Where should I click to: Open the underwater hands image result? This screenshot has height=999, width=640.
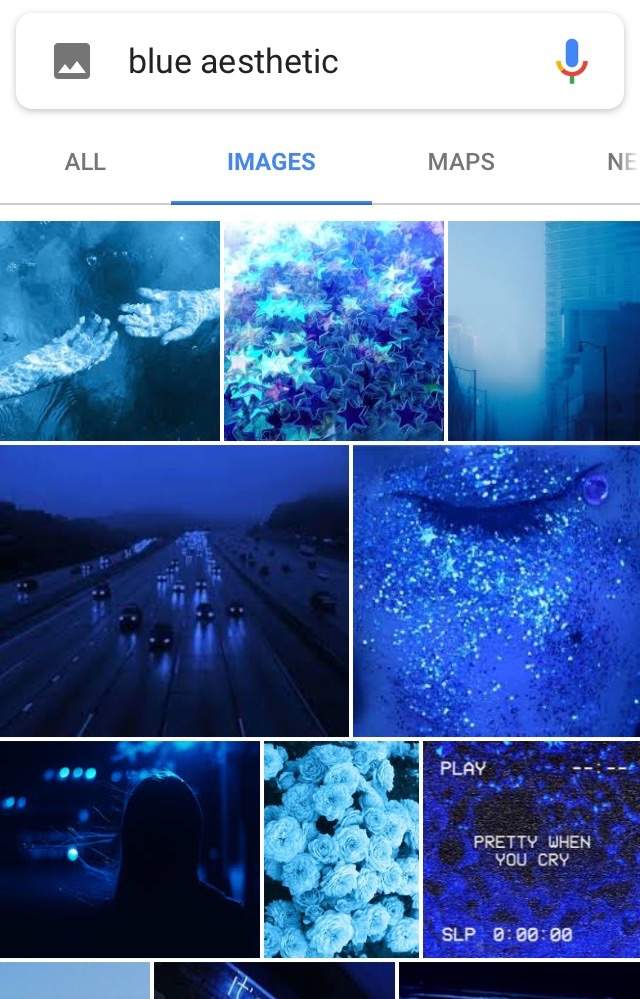coord(109,331)
